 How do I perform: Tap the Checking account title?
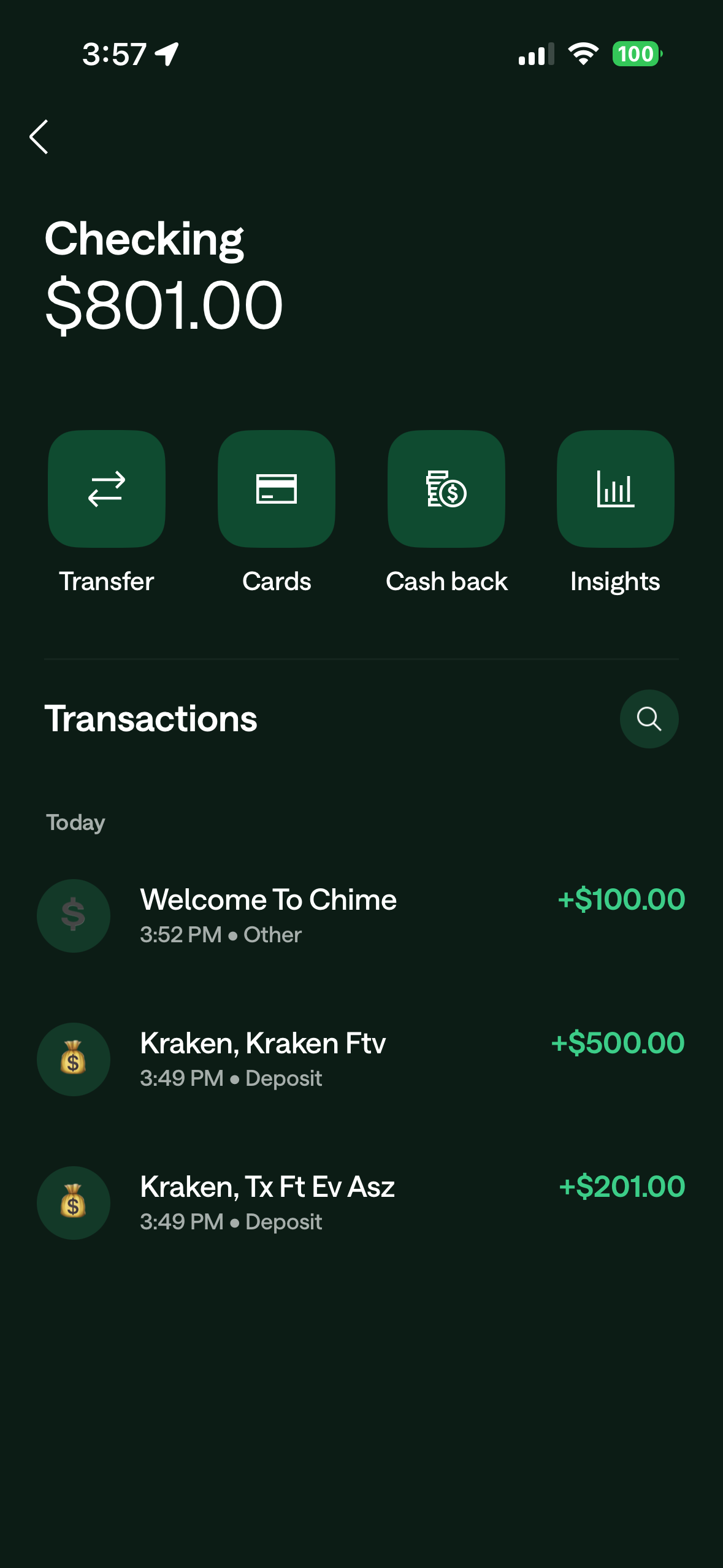tap(144, 239)
